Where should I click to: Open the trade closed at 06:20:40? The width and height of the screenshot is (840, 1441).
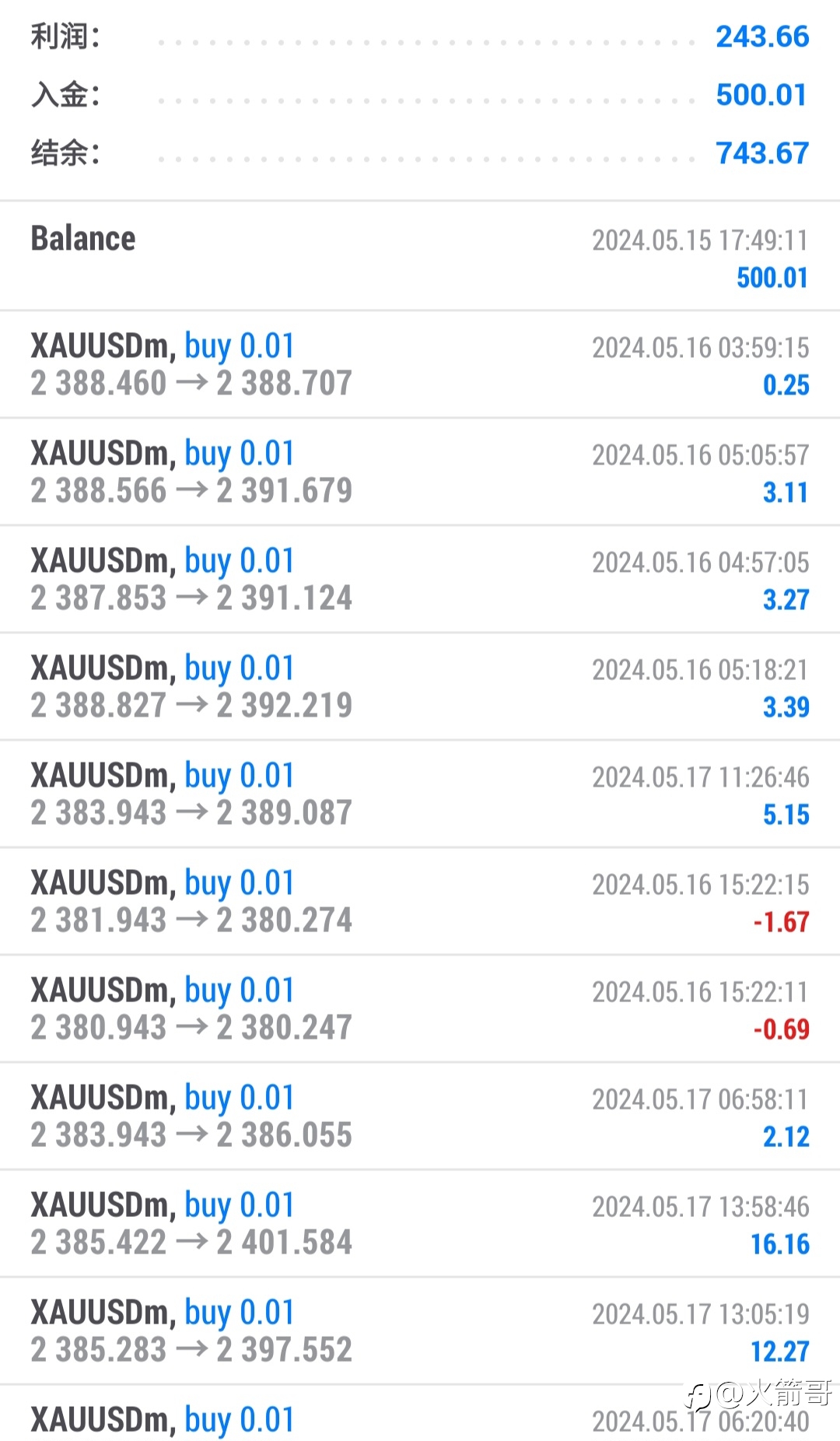(x=420, y=1413)
